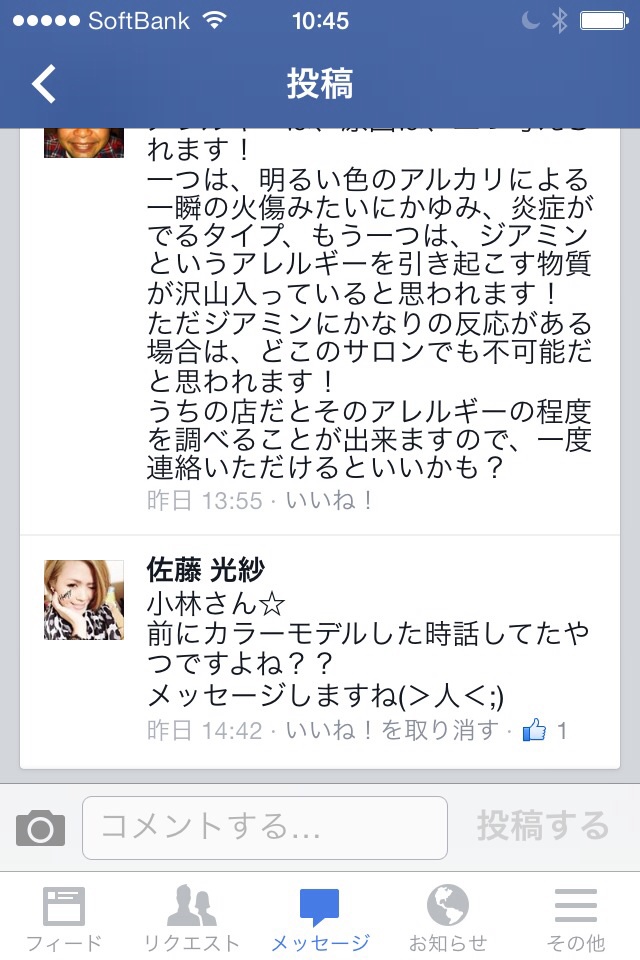Go back using the top-left arrow
The width and height of the screenshot is (640, 960).
45,85
